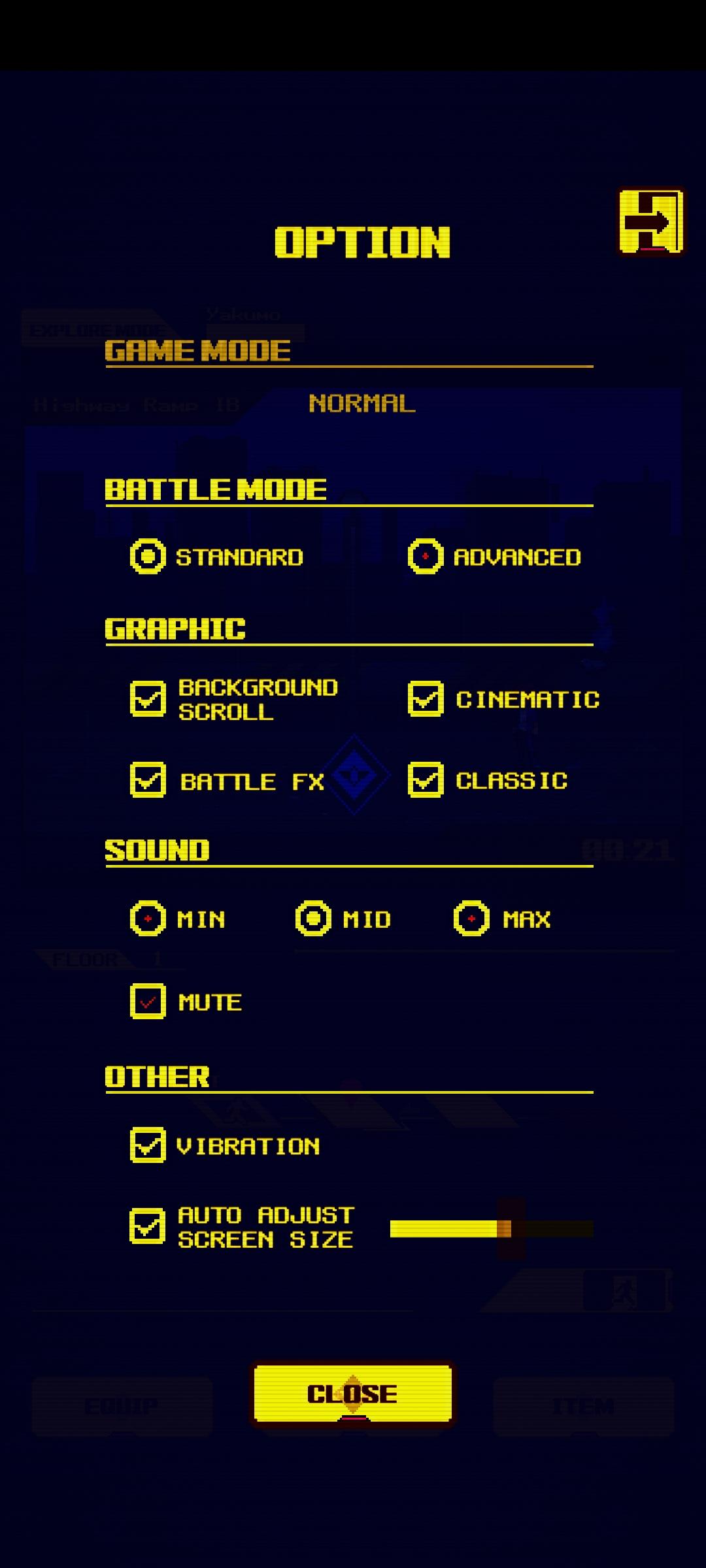706x1568 pixels.
Task: Toggle the MUTE checkbox
Action: point(148,1001)
